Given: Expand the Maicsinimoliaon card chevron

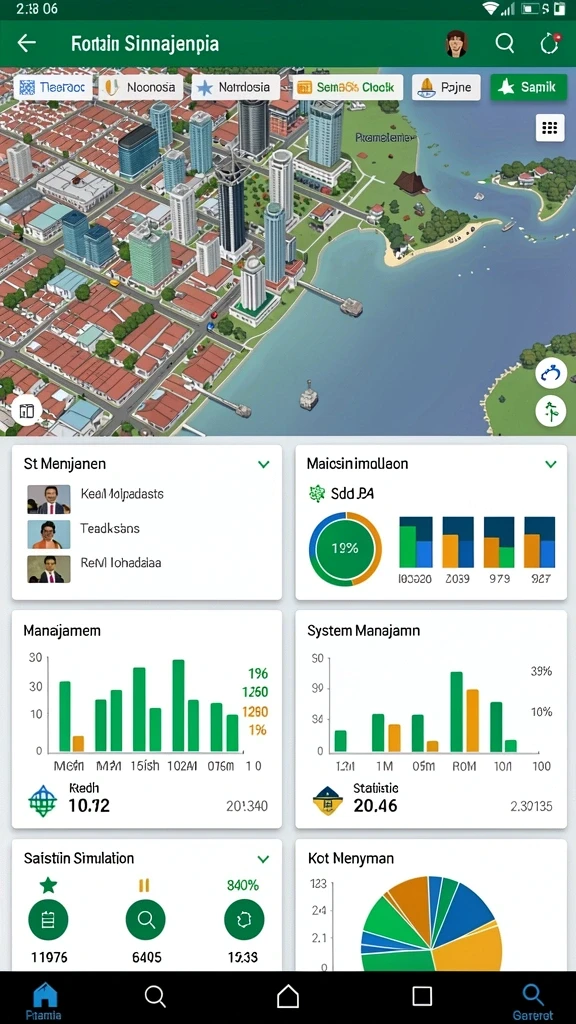Looking at the screenshot, I should coord(551,464).
